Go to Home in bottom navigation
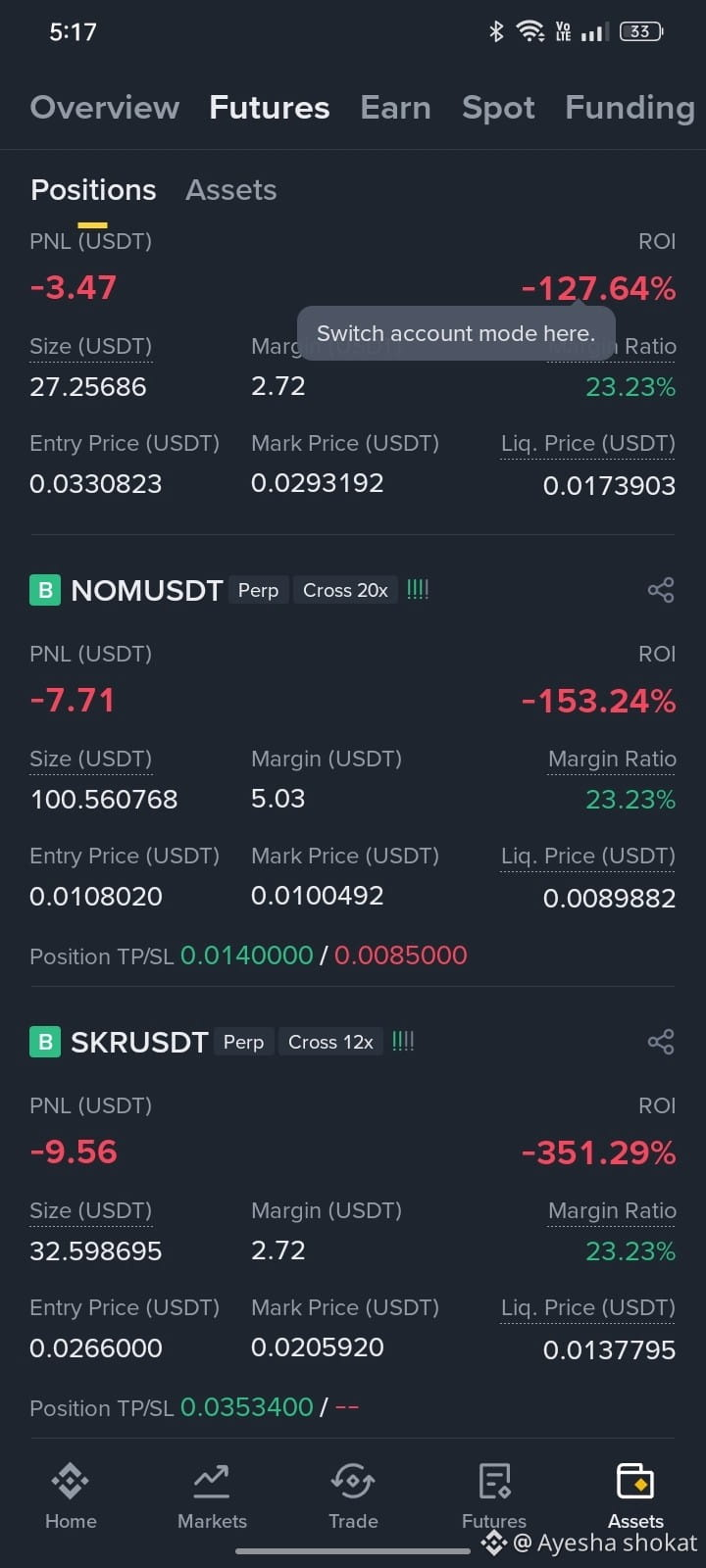Screen dimensions: 706x1568 (71, 1494)
